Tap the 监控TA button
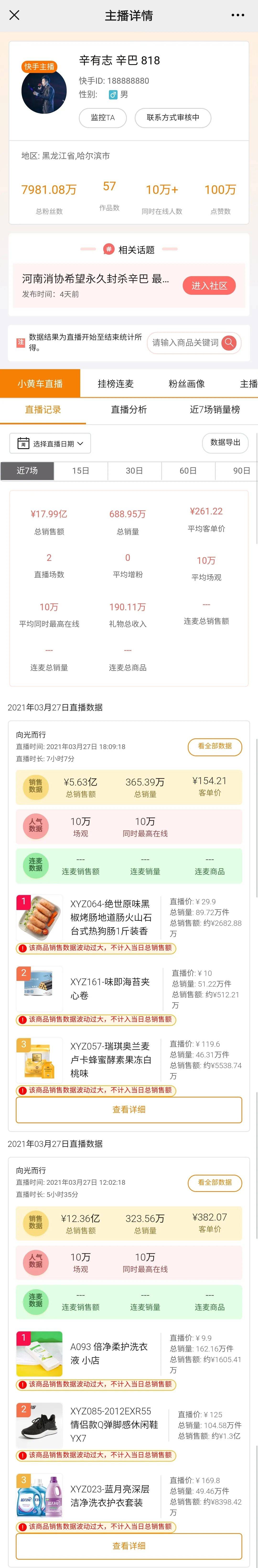 tap(102, 118)
